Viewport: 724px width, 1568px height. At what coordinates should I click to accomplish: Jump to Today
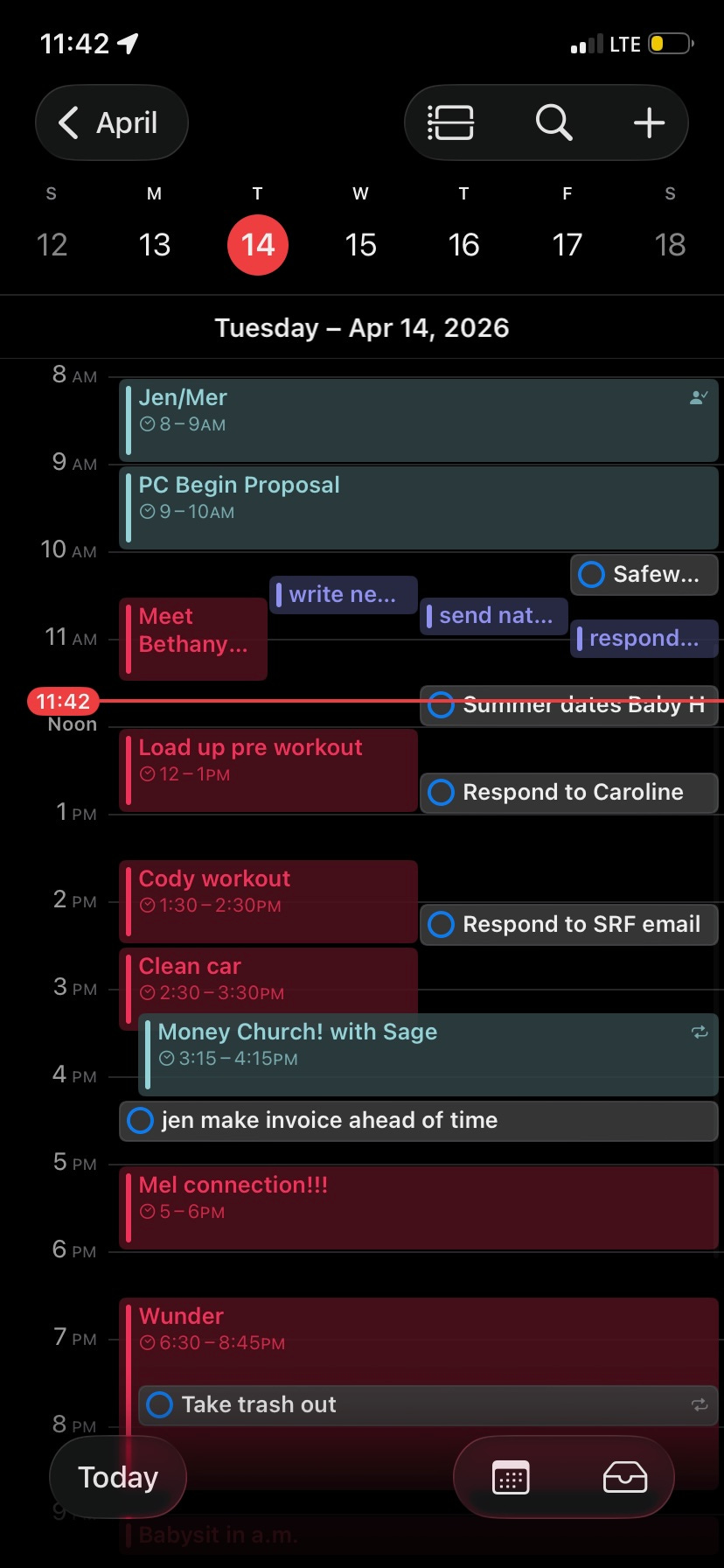118,1477
